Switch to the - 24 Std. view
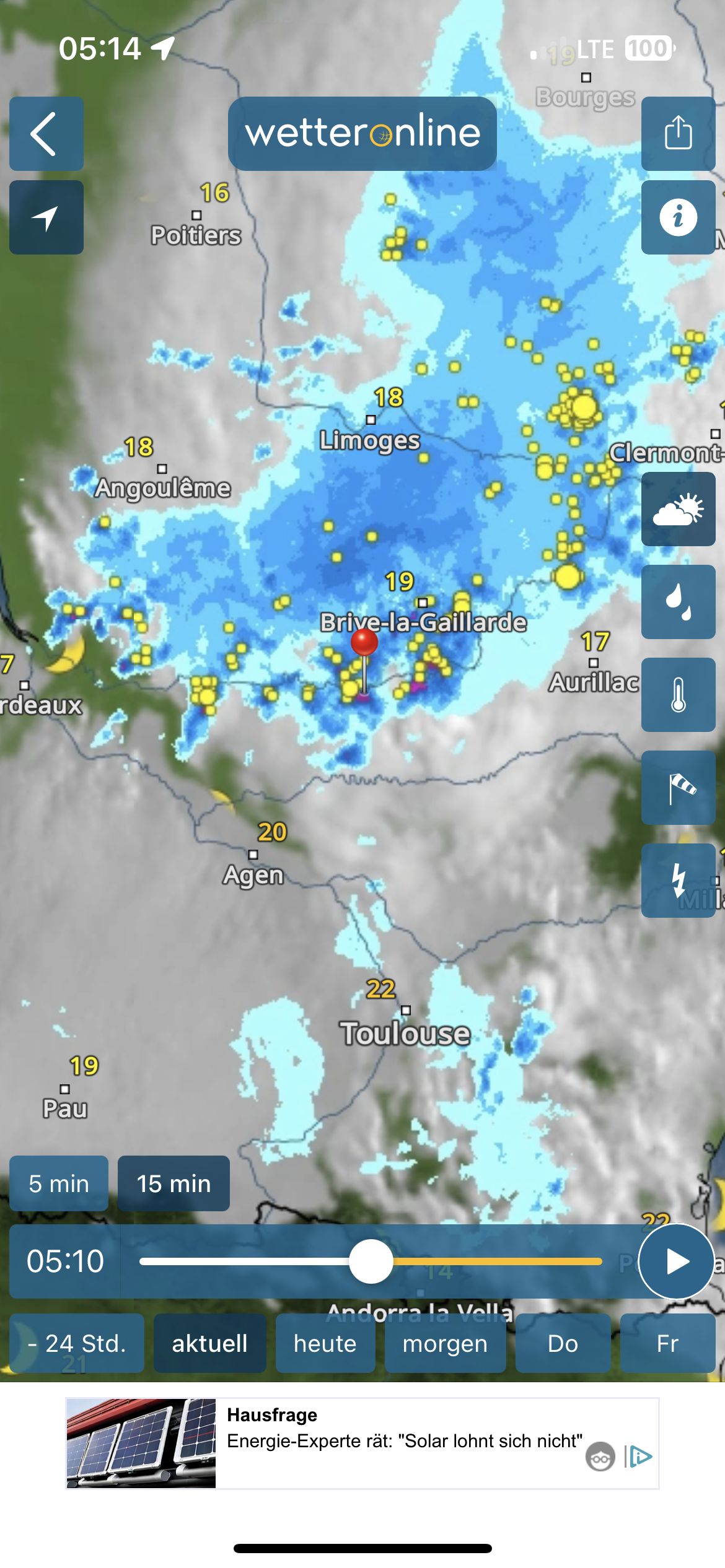 pyautogui.click(x=77, y=1343)
